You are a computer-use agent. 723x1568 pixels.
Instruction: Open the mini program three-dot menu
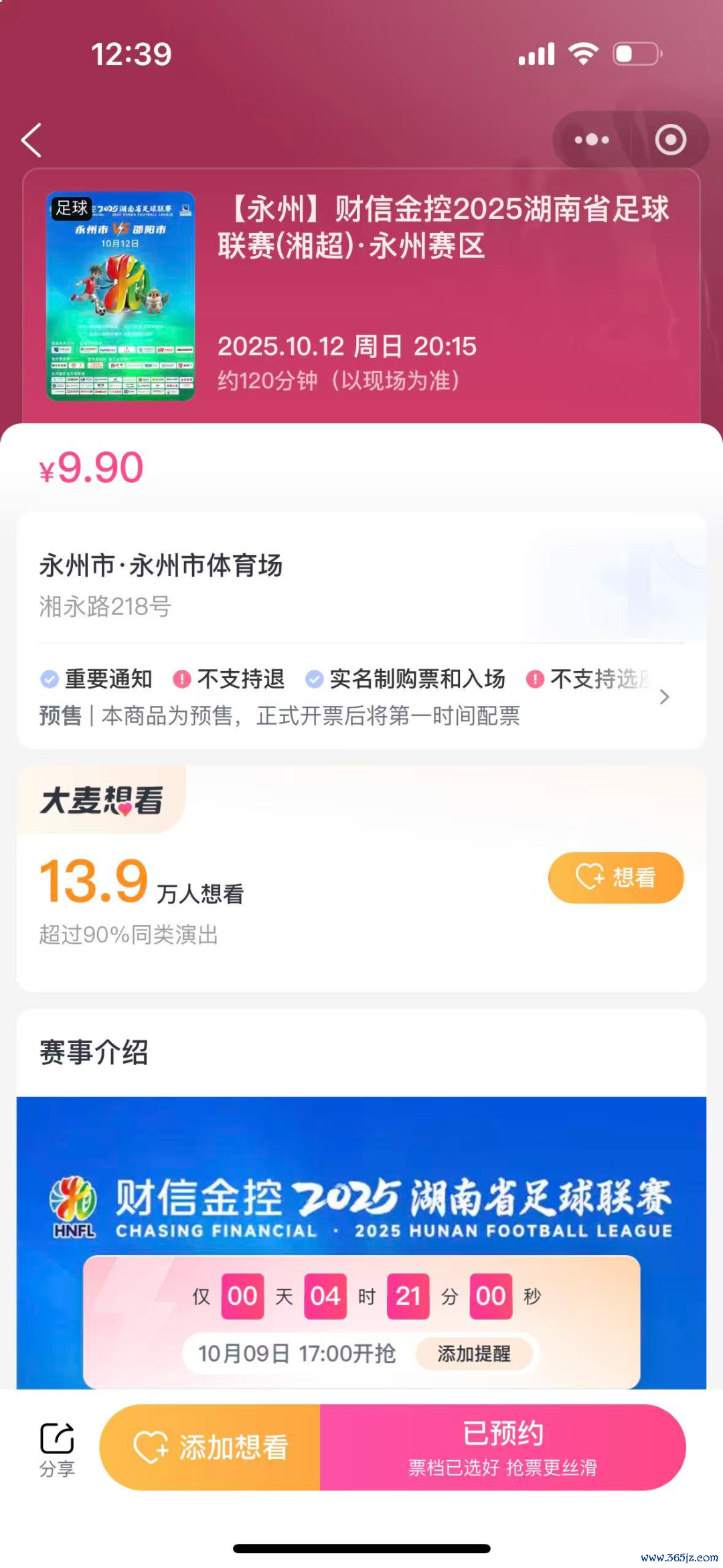pos(592,140)
